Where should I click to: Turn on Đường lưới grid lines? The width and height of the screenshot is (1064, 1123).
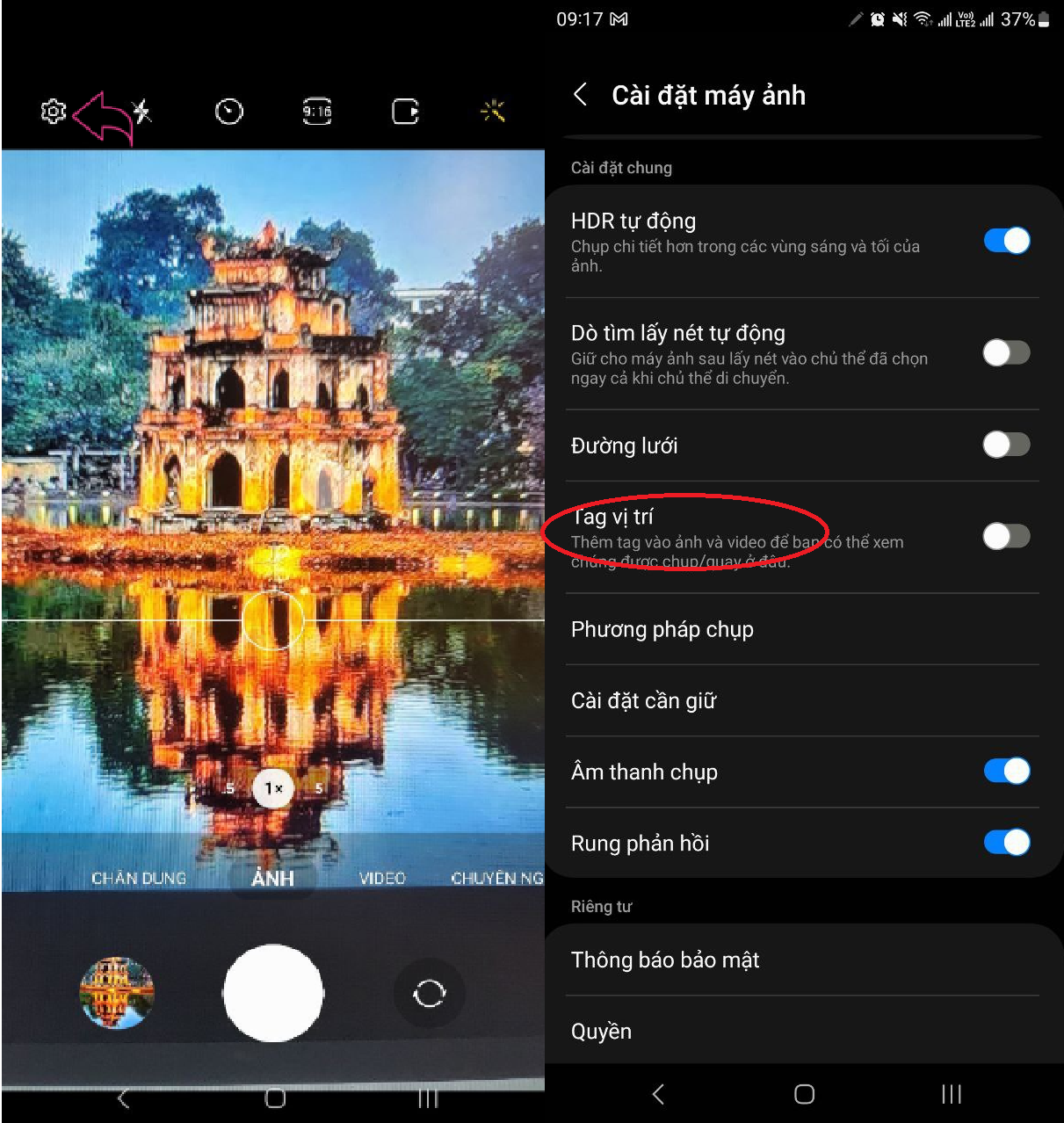(x=1006, y=445)
